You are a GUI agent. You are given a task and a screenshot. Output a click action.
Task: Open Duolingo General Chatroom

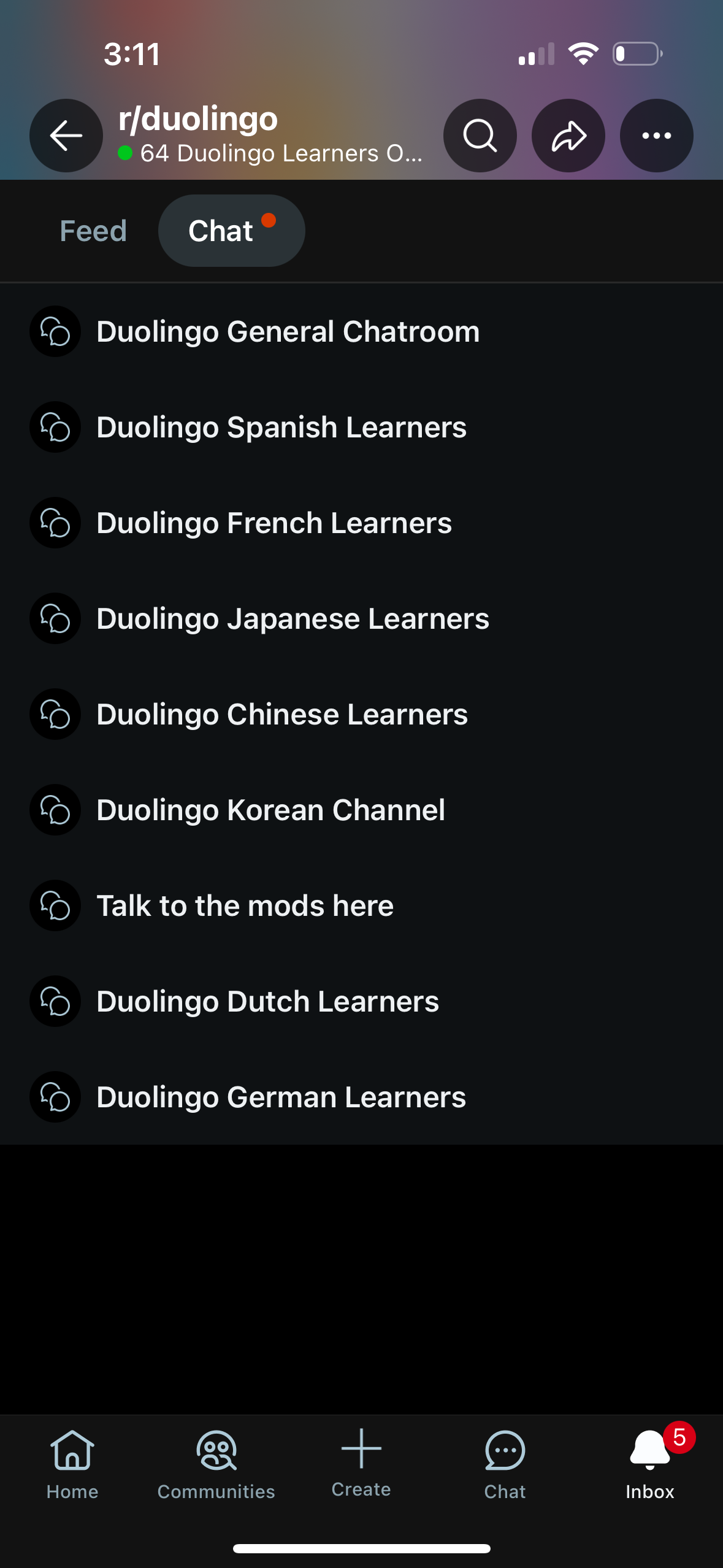pyautogui.click(x=288, y=332)
